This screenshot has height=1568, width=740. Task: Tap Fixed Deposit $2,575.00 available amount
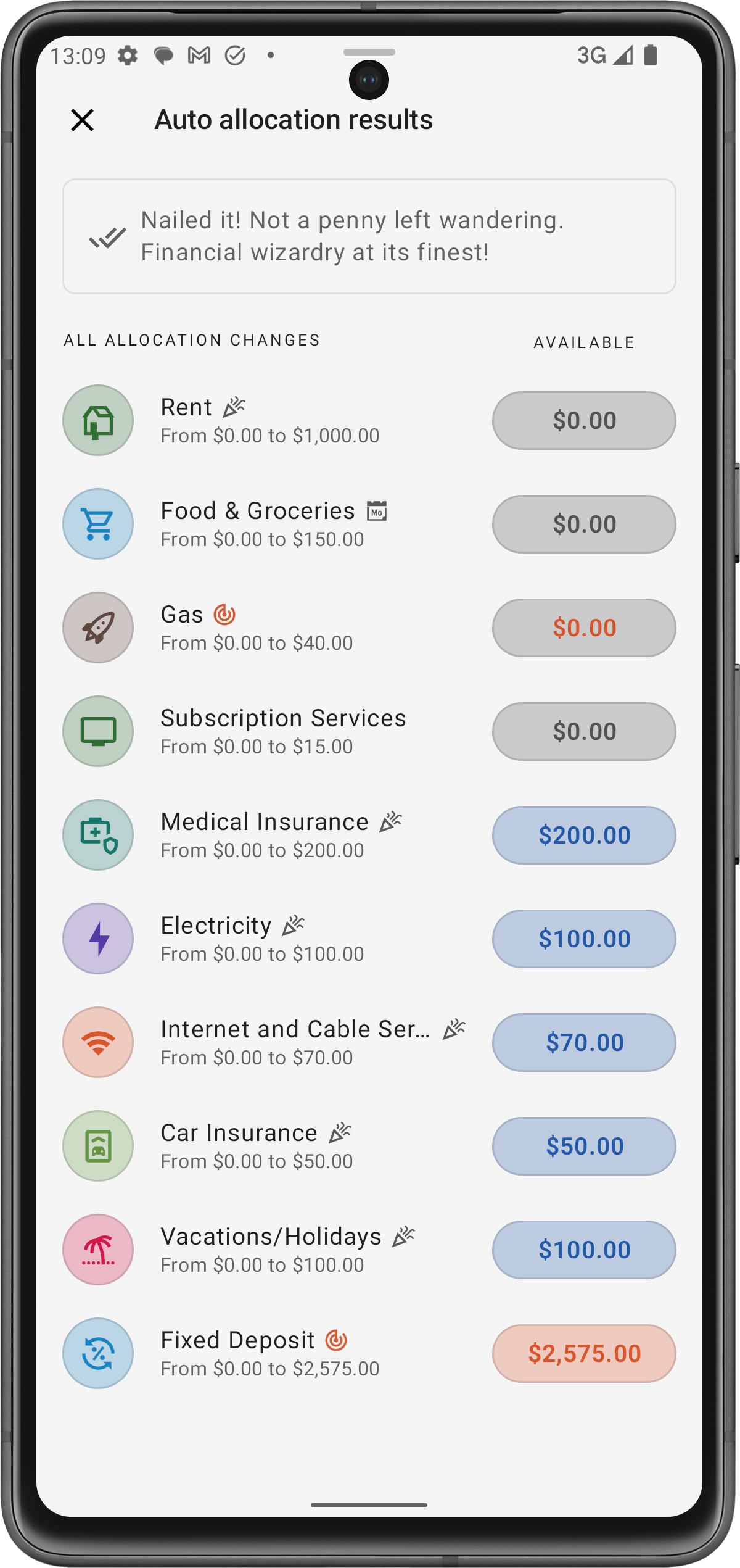(x=583, y=1353)
